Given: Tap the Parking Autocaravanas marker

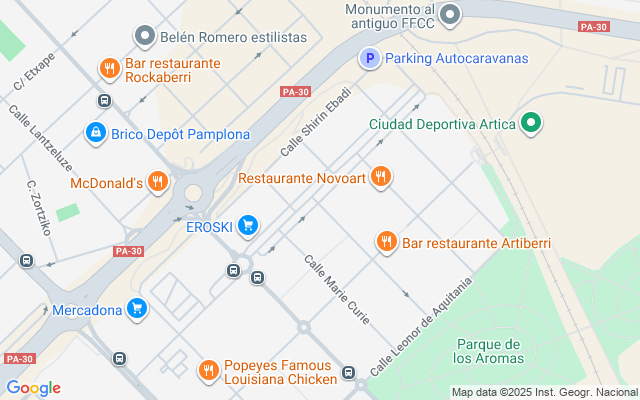Looking at the screenshot, I should 370,59.
